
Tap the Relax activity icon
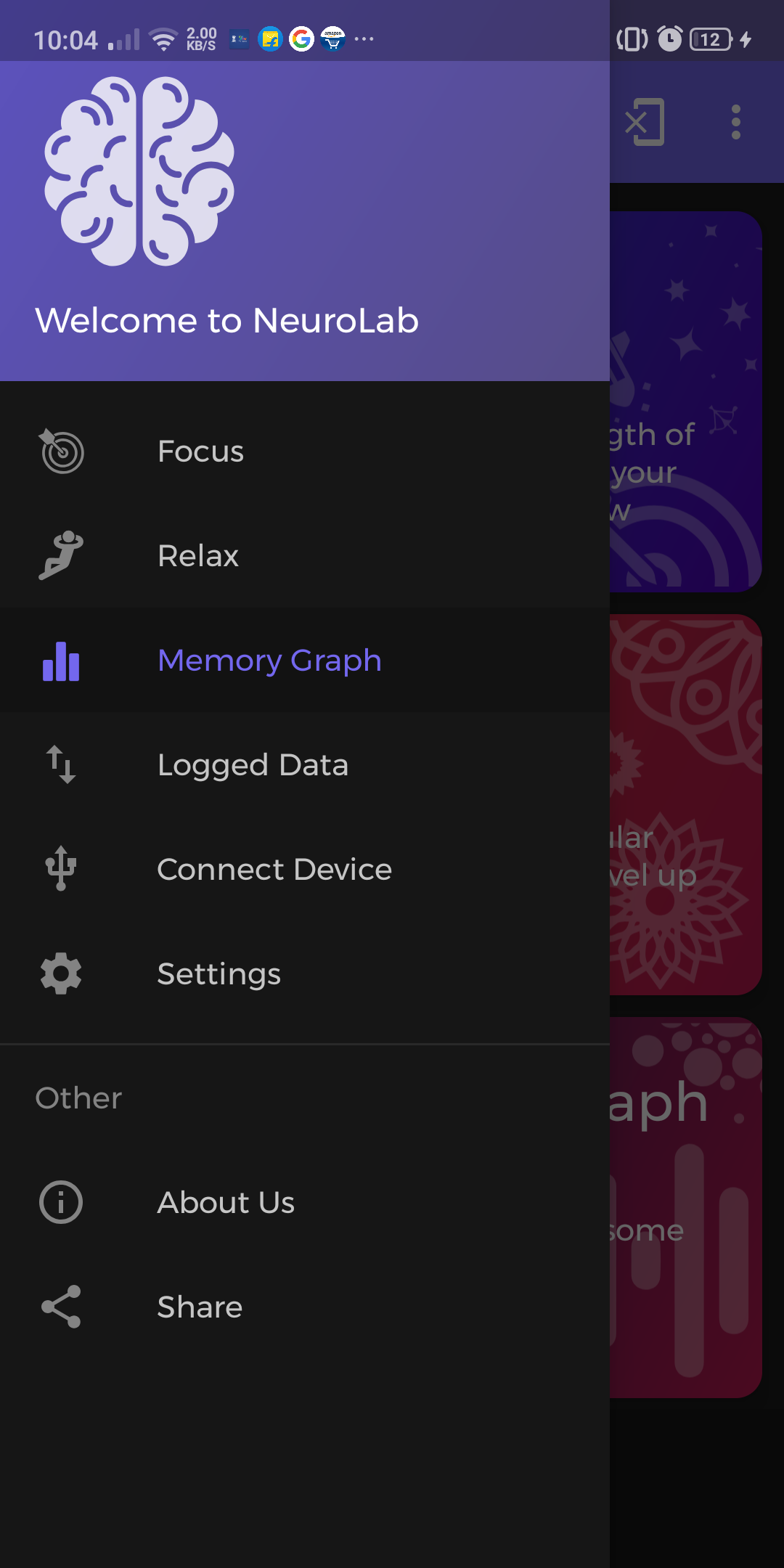tap(62, 555)
